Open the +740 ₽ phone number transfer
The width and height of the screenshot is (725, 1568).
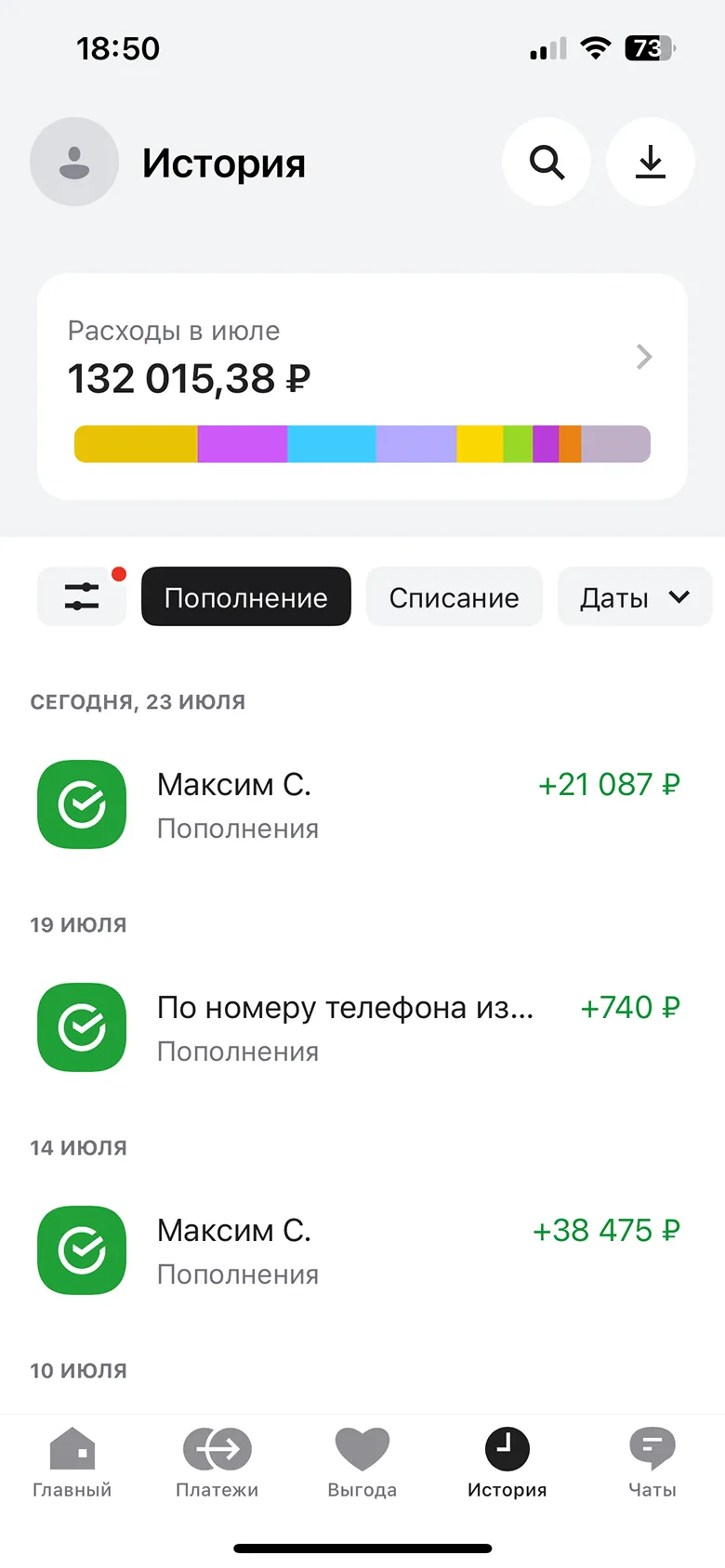[x=362, y=1027]
